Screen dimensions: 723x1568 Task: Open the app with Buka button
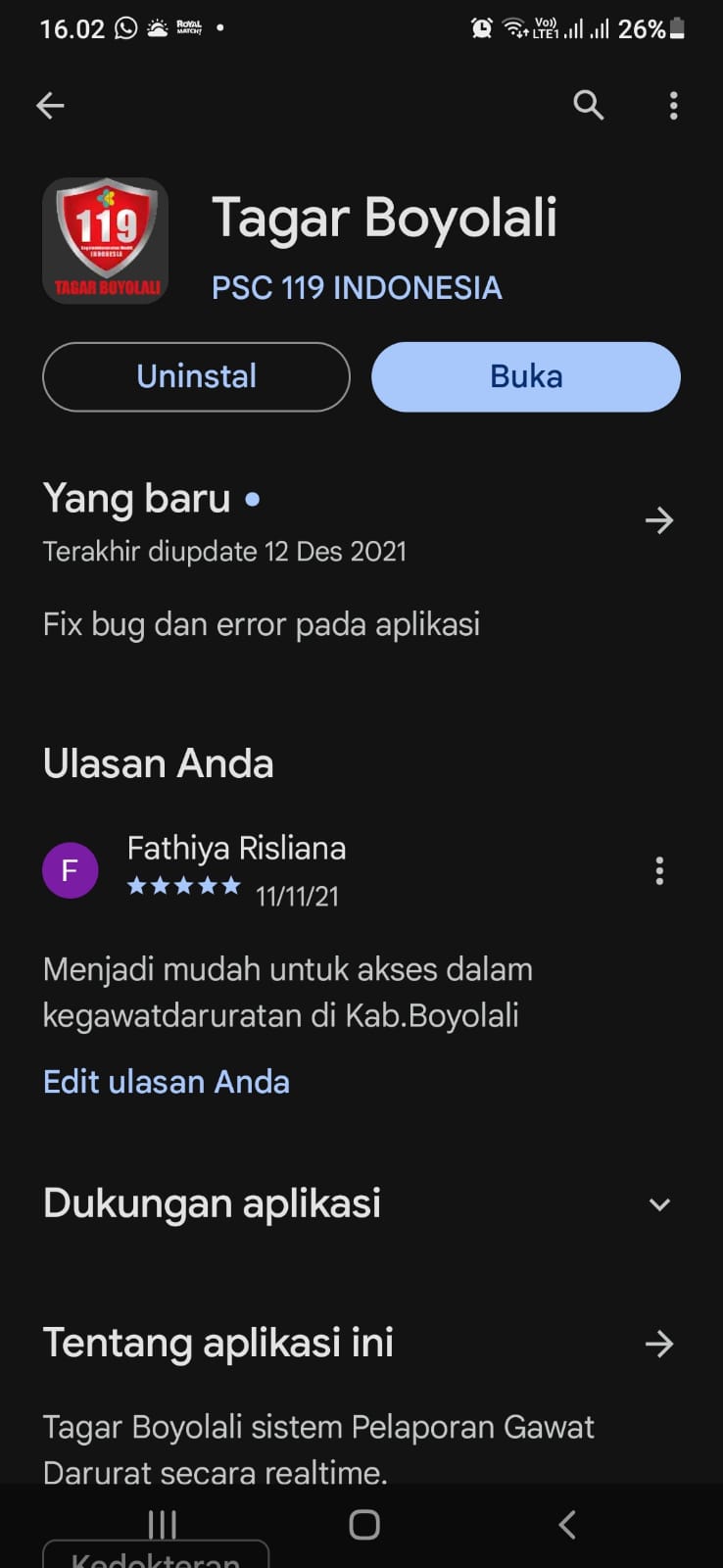click(526, 377)
